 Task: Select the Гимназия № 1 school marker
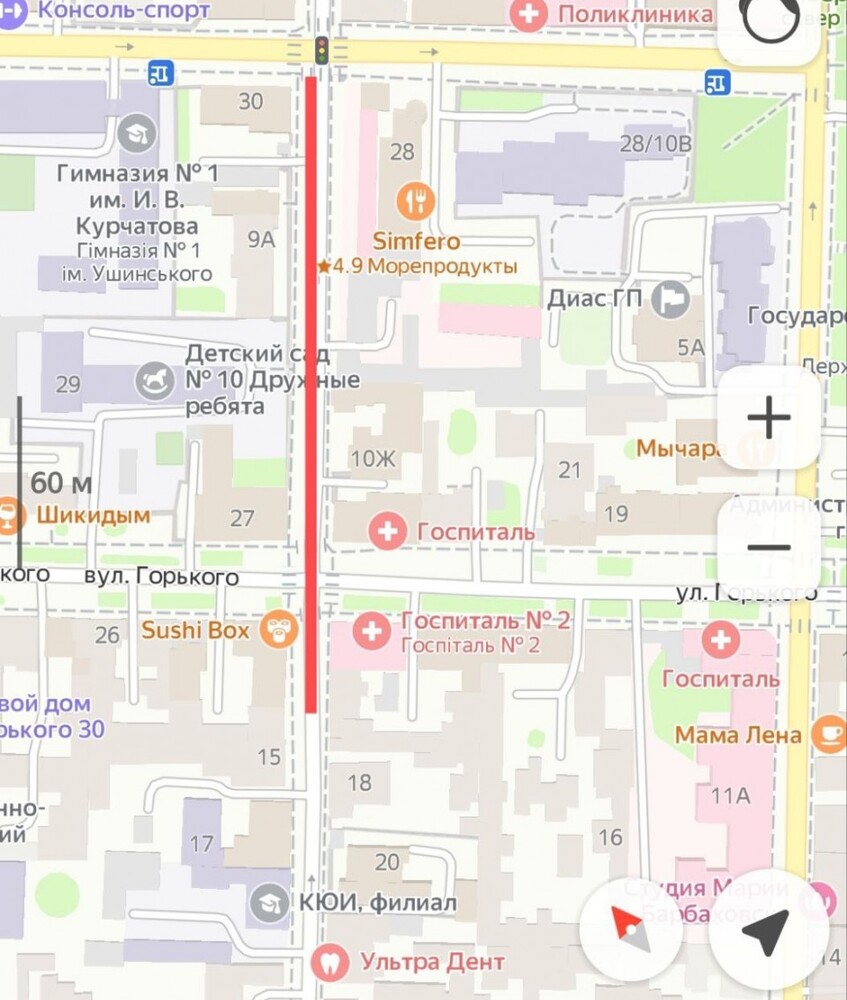[137, 133]
